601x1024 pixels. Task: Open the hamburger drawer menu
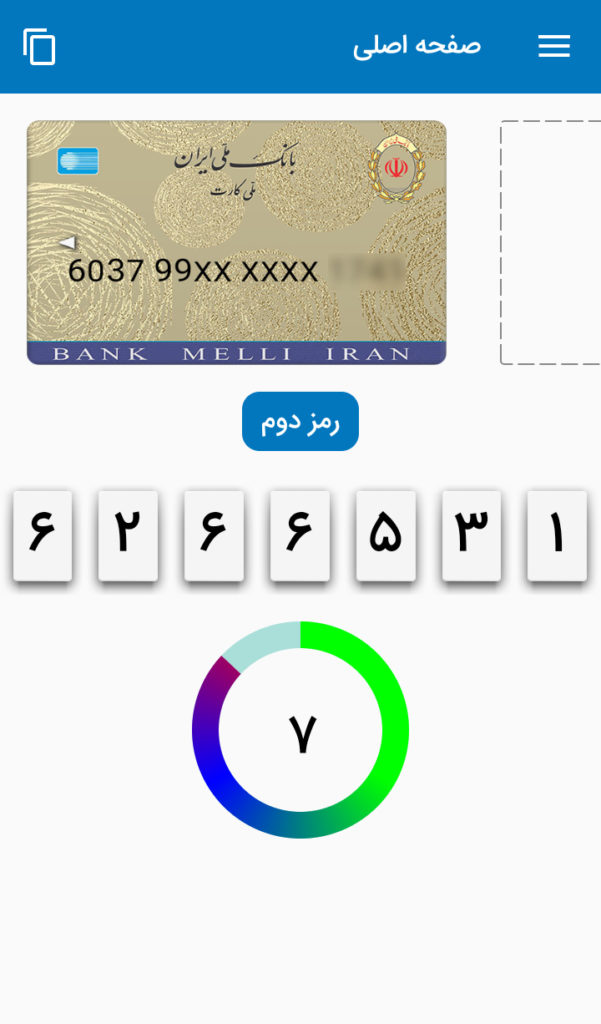pyautogui.click(x=554, y=46)
